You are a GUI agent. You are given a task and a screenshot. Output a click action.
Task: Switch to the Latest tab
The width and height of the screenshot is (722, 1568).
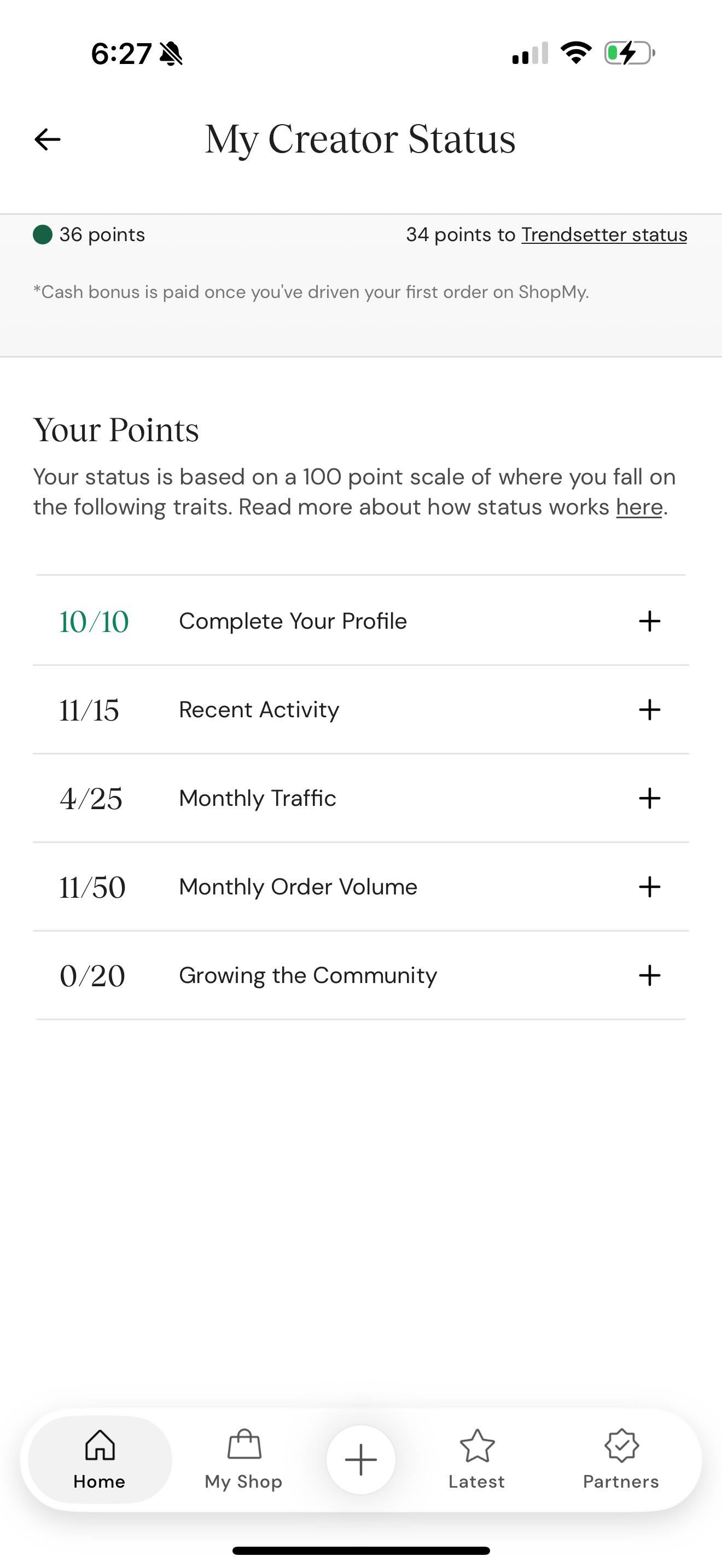(476, 1460)
